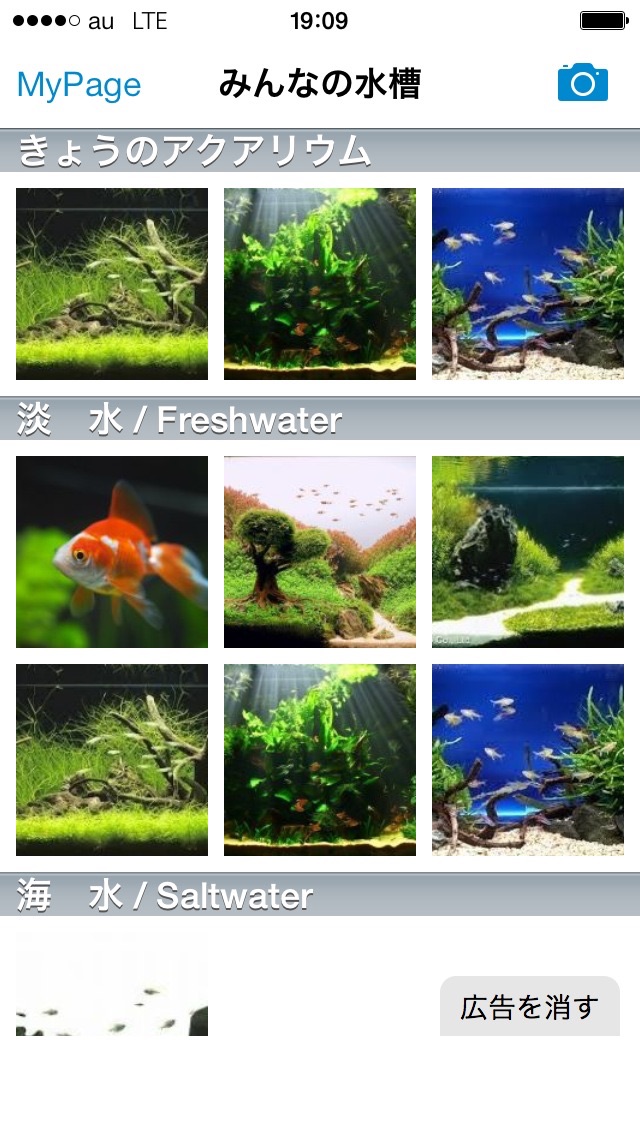Open MyPage
The height and width of the screenshot is (1136, 640).
[x=79, y=86]
